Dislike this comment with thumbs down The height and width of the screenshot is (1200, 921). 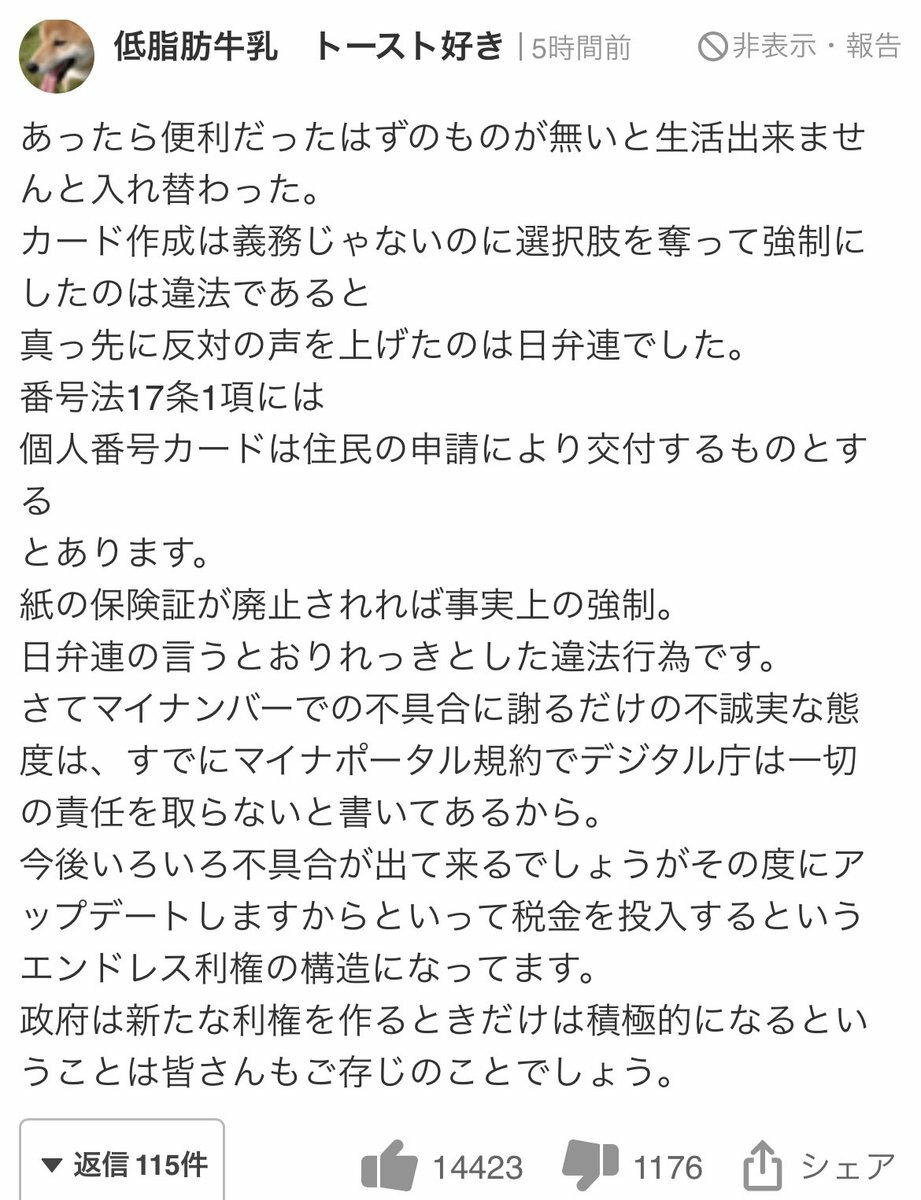pyautogui.click(x=591, y=1165)
